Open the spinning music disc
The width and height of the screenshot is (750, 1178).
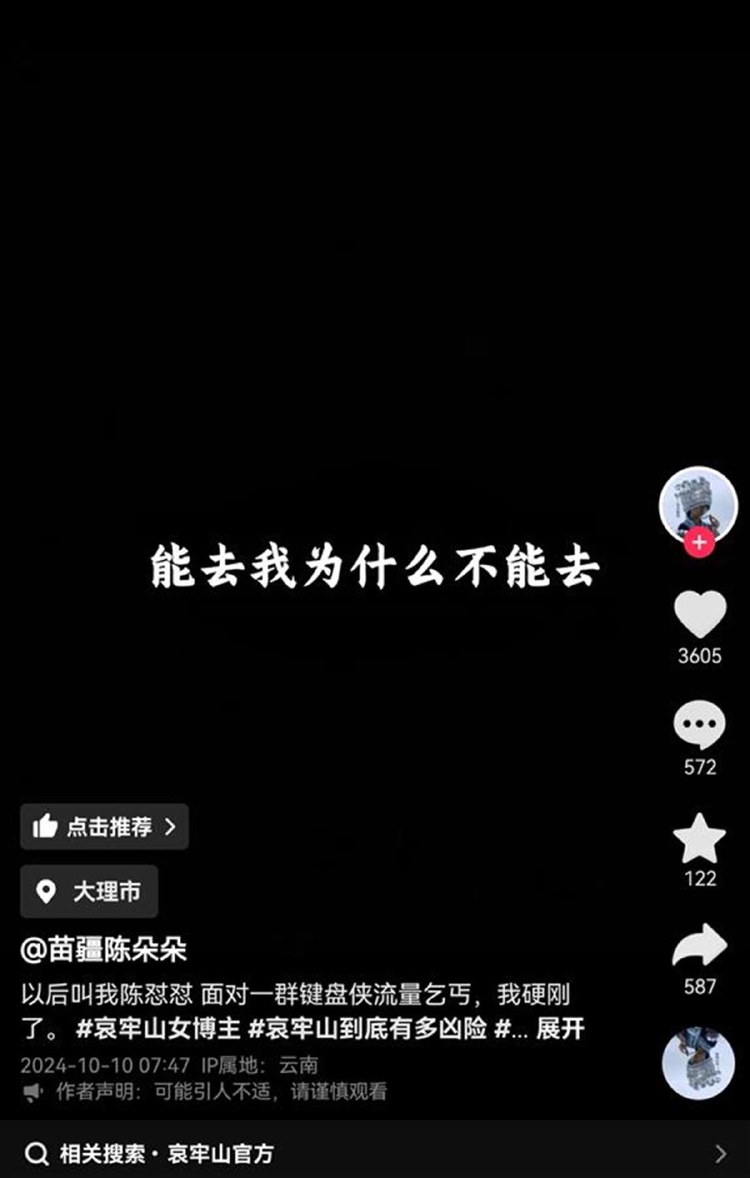pyautogui.click(x=698, y=1062)
